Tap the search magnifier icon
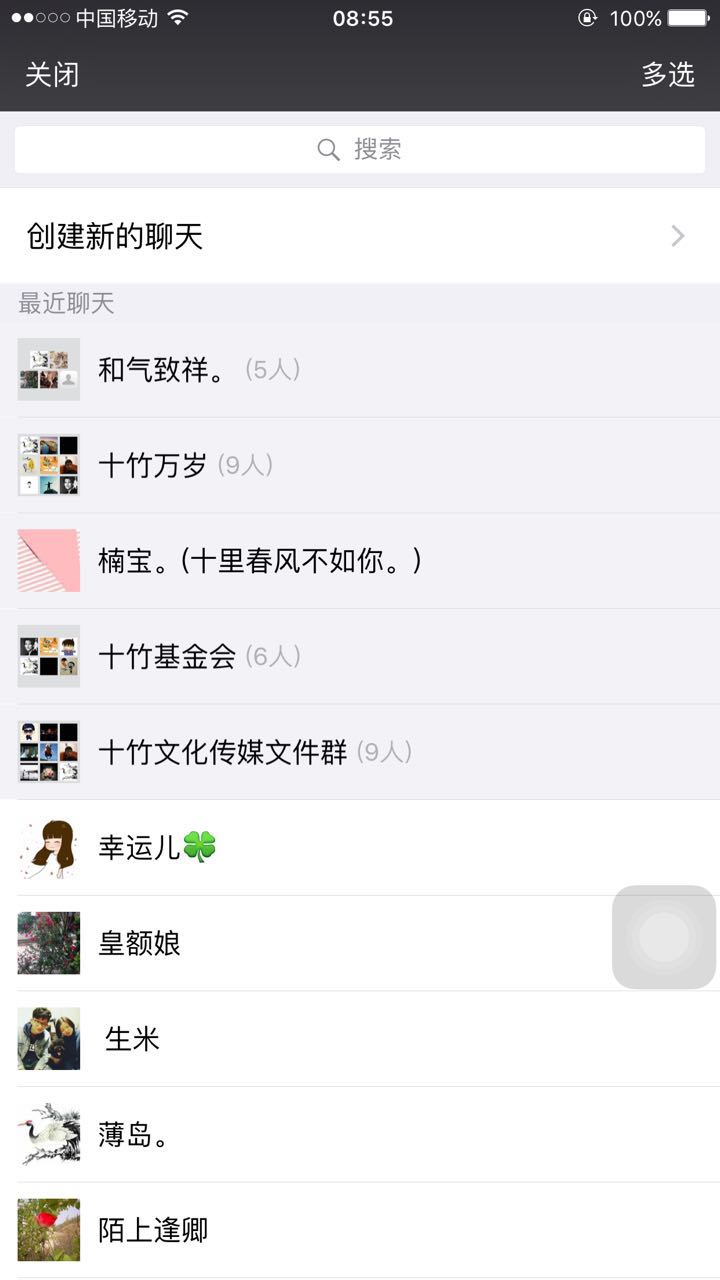The height and width of the screenshot is (1280, 720). click(x=329, y=148)
